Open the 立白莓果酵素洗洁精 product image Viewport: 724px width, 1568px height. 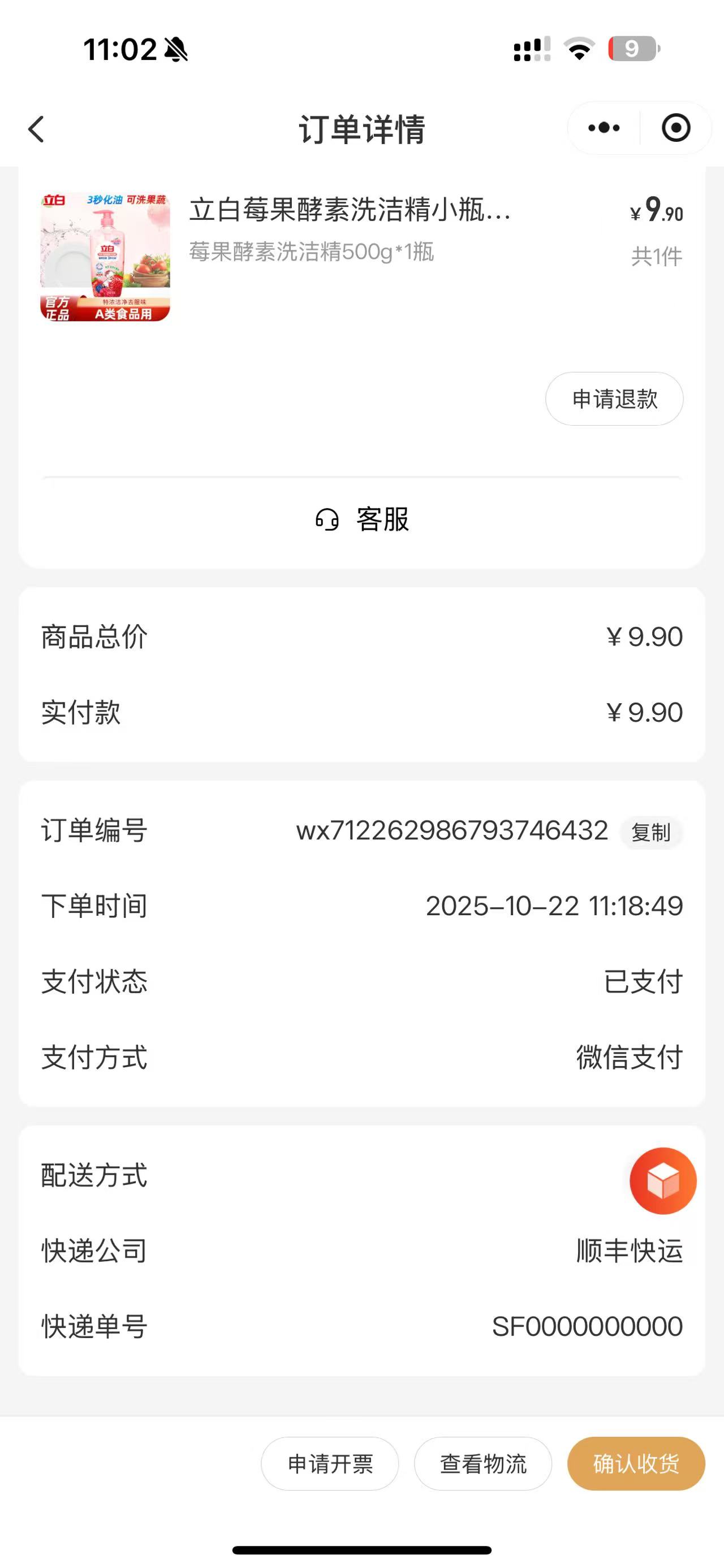[105, 257]
